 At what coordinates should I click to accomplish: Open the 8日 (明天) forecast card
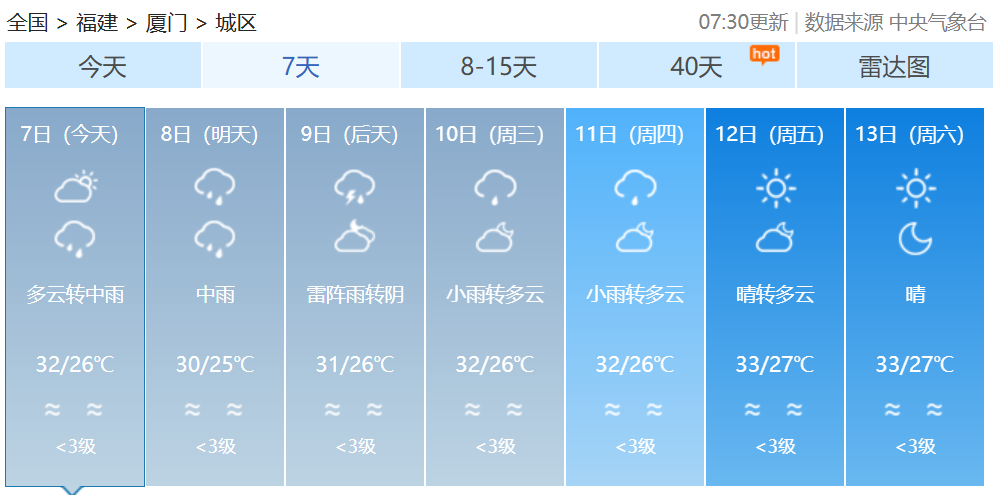click(x=215, y=296)
